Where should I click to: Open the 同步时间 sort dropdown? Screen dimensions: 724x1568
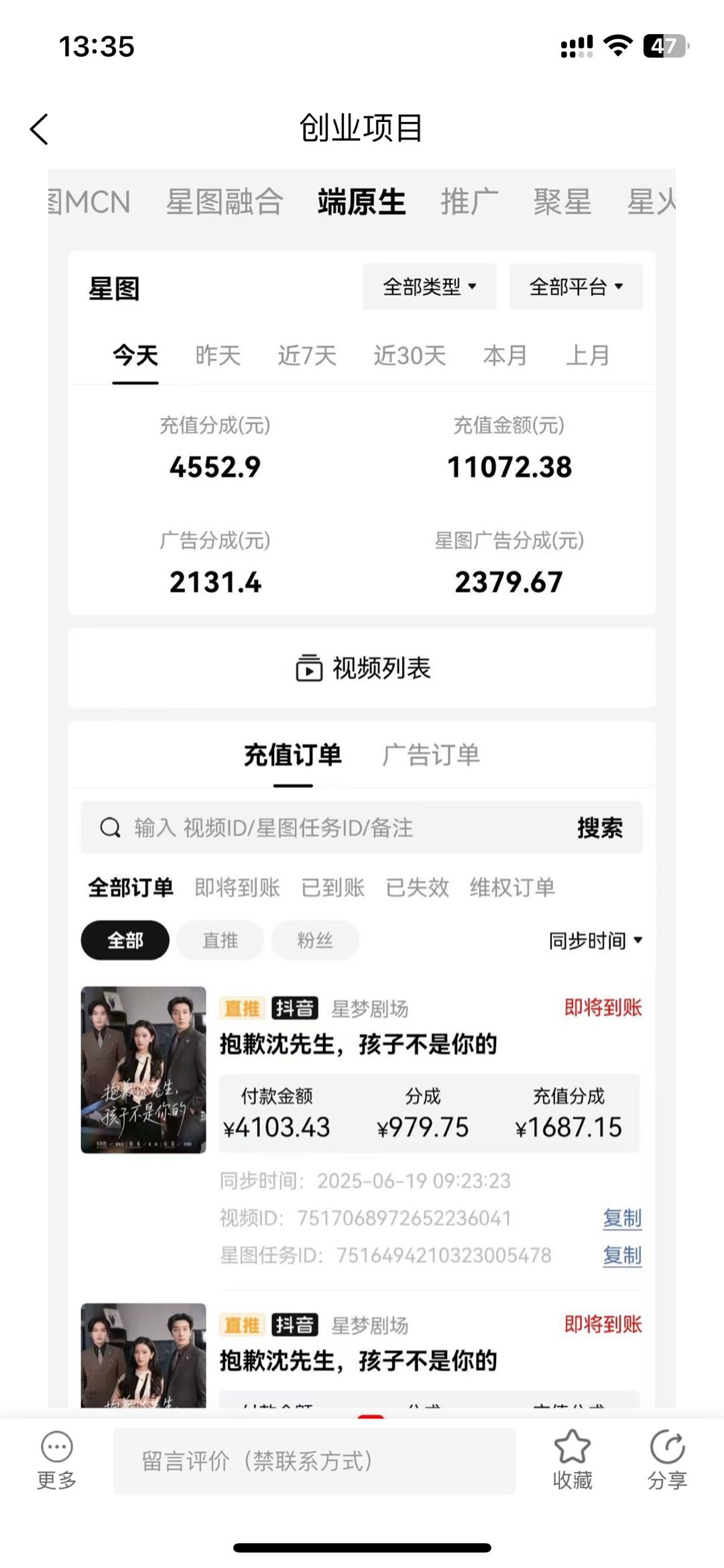[x=595, y=940]
